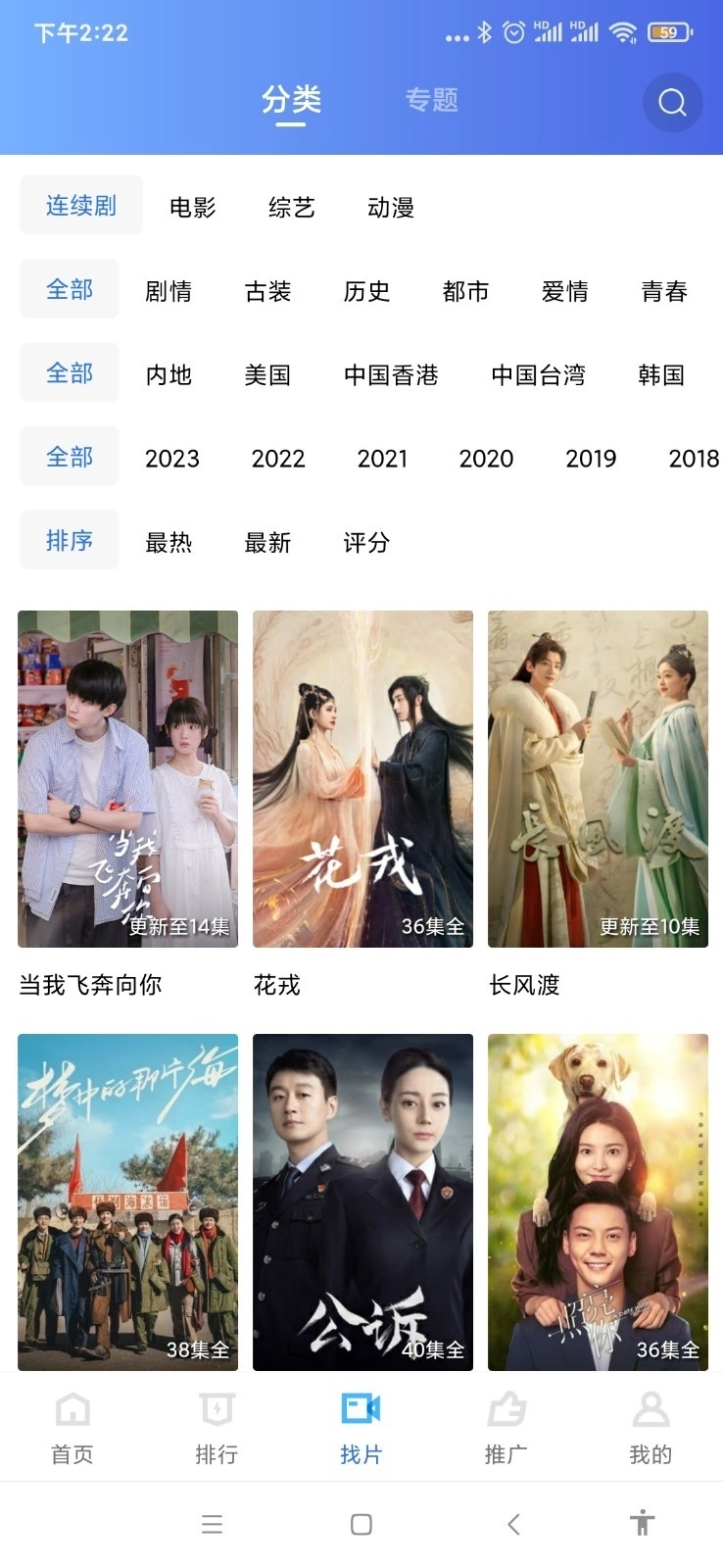
Task: Filter by year 2022
Action: pos(278,459)
